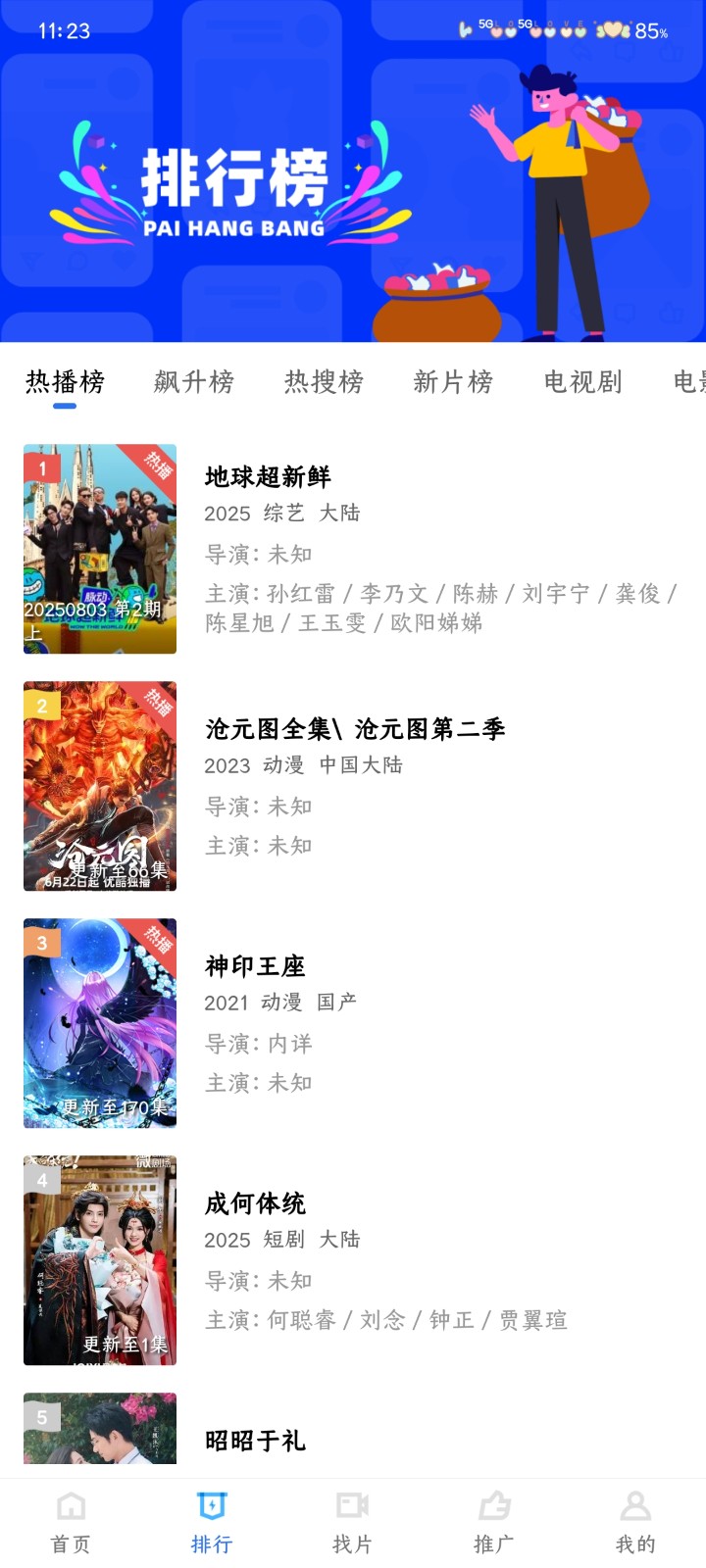Click the 热播 badge on 神印王座 poster
Image resolution: width=706 pixels, height=1568 pixels.
point(157,940)
